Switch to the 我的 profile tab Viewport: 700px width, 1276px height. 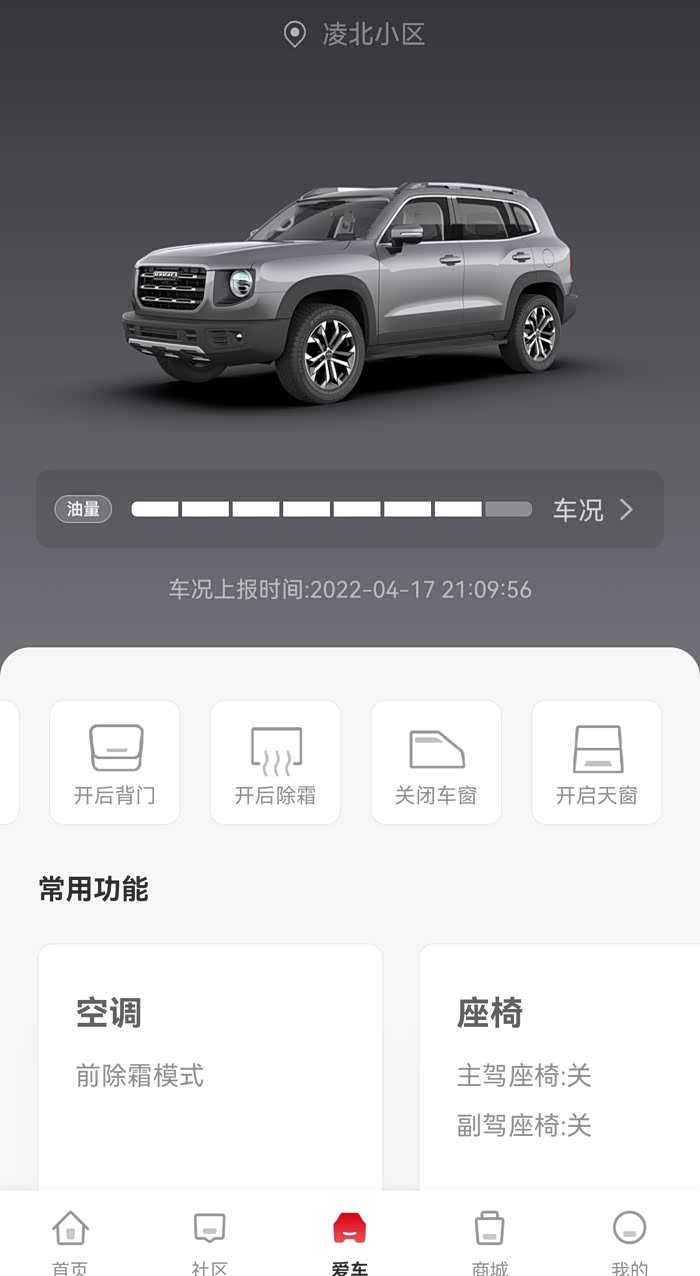630,1242
